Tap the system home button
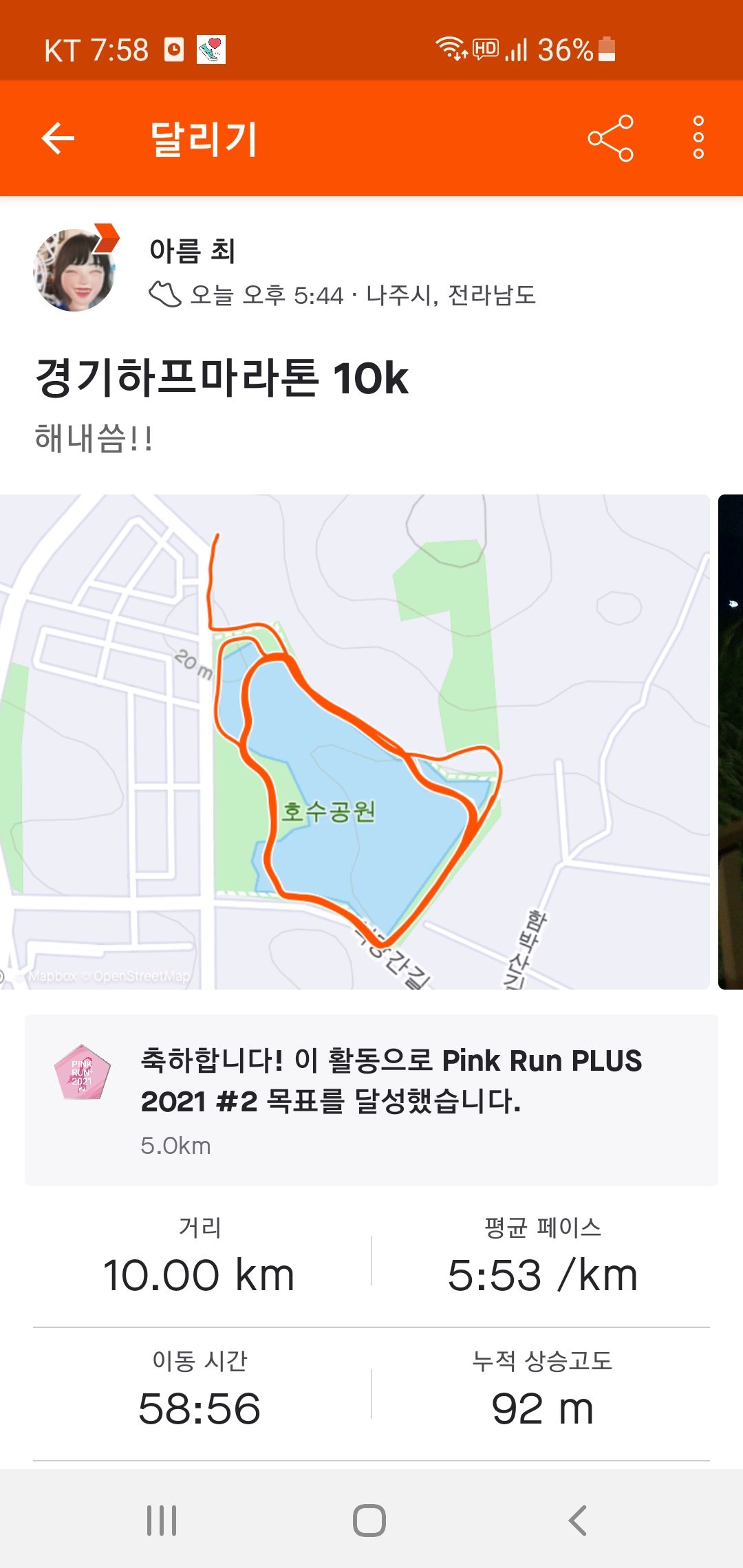Image resolution: width=743 pixels, height=1568 pixels. (x=369, y=1521)
